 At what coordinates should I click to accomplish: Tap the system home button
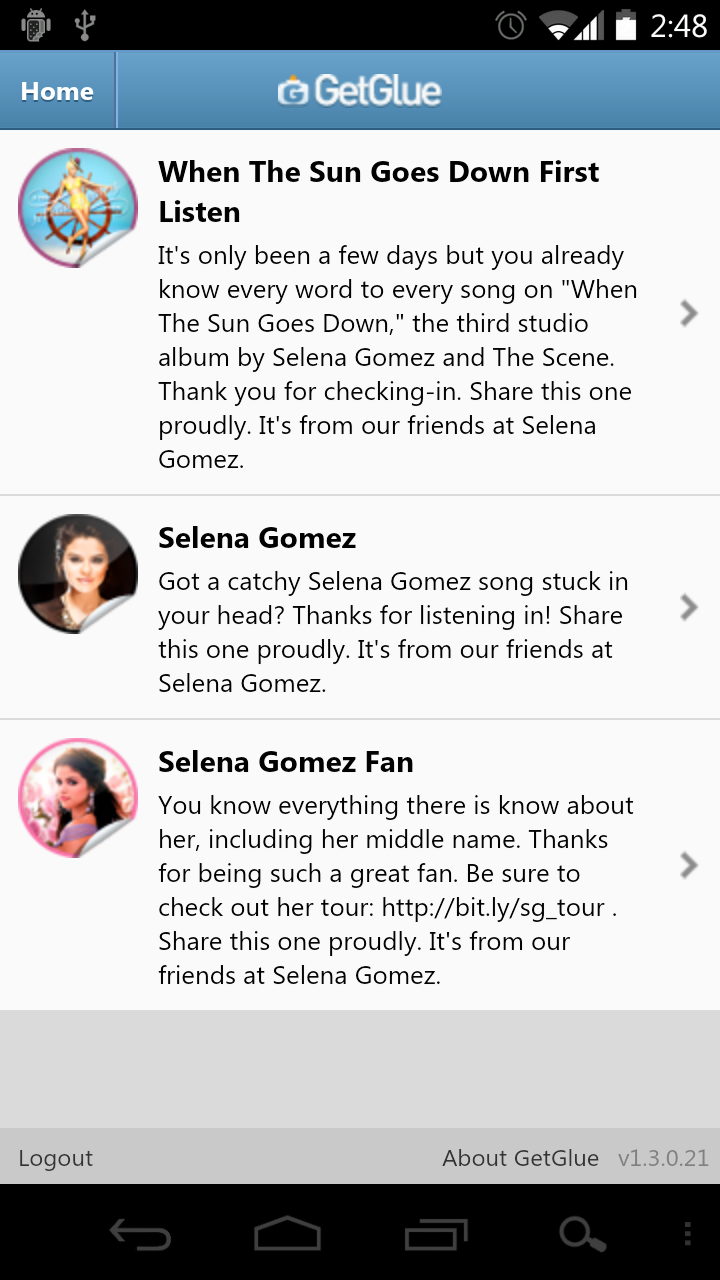click(x=287, y=1235)
